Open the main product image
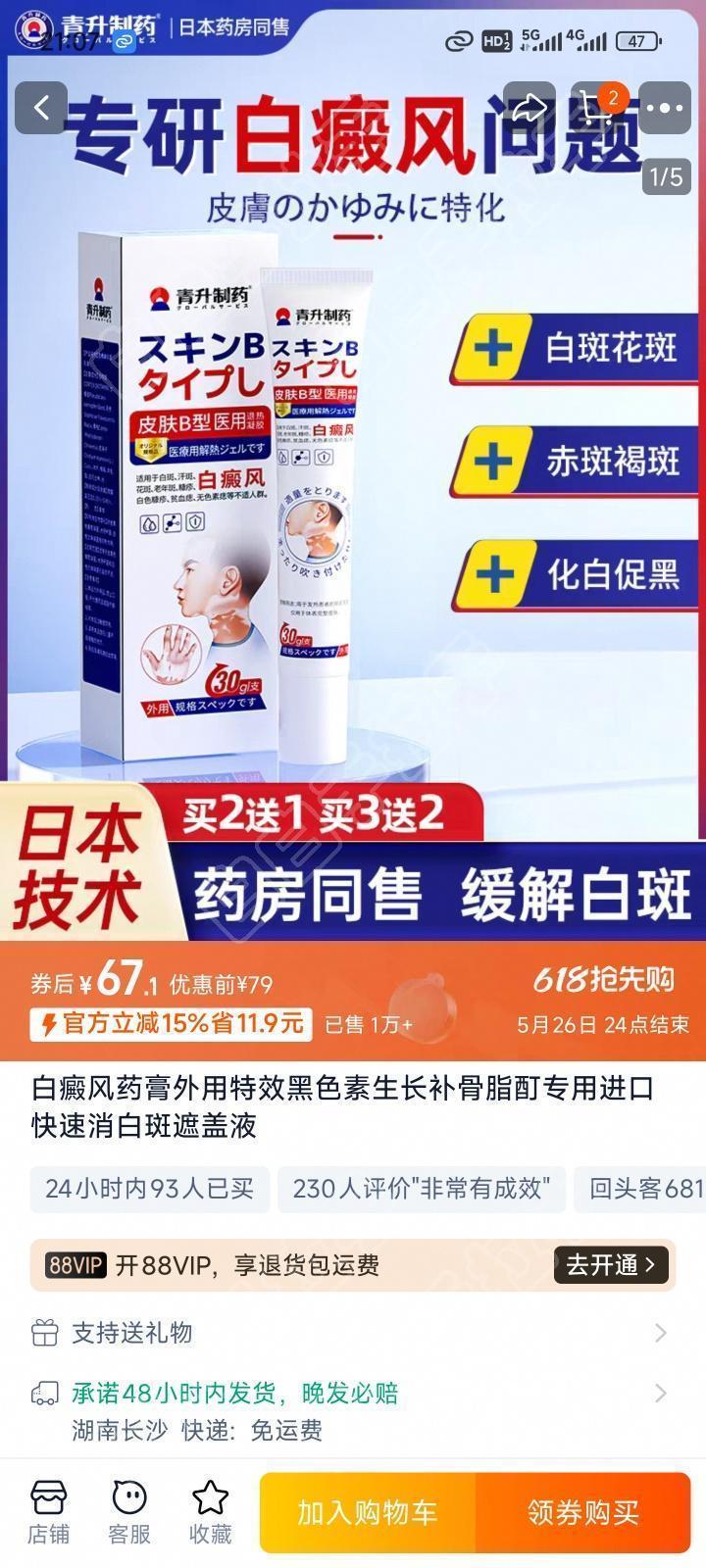706x1568 pixels. 353,490
